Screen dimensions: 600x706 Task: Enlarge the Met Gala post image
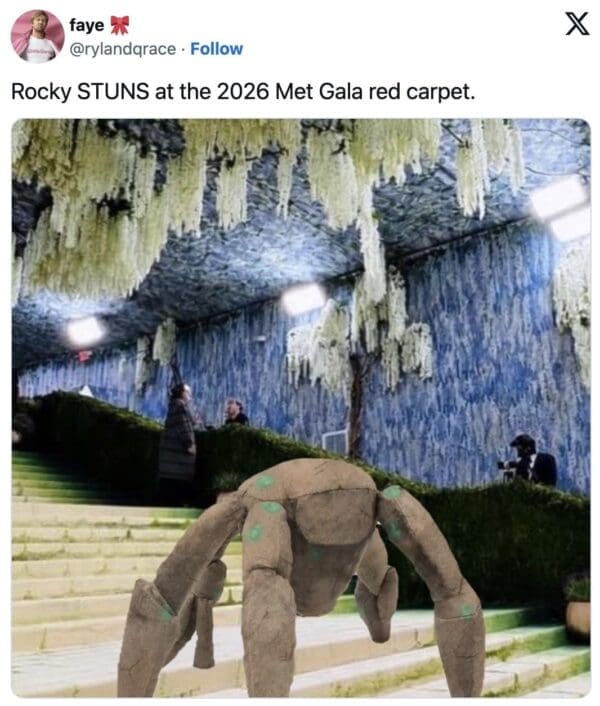(301, 408)
